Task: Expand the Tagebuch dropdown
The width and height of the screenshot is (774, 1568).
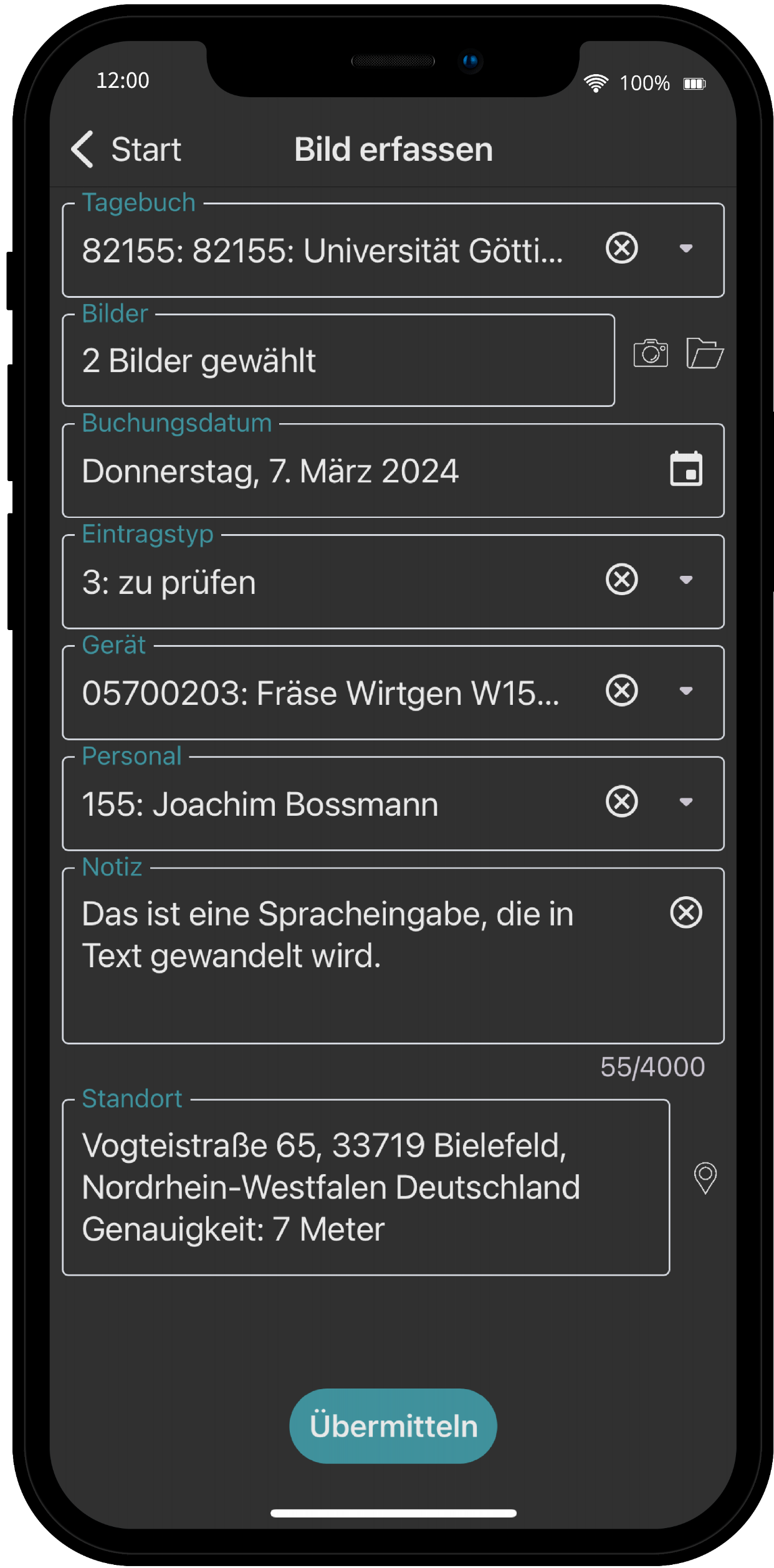Action: click(686, 249)
